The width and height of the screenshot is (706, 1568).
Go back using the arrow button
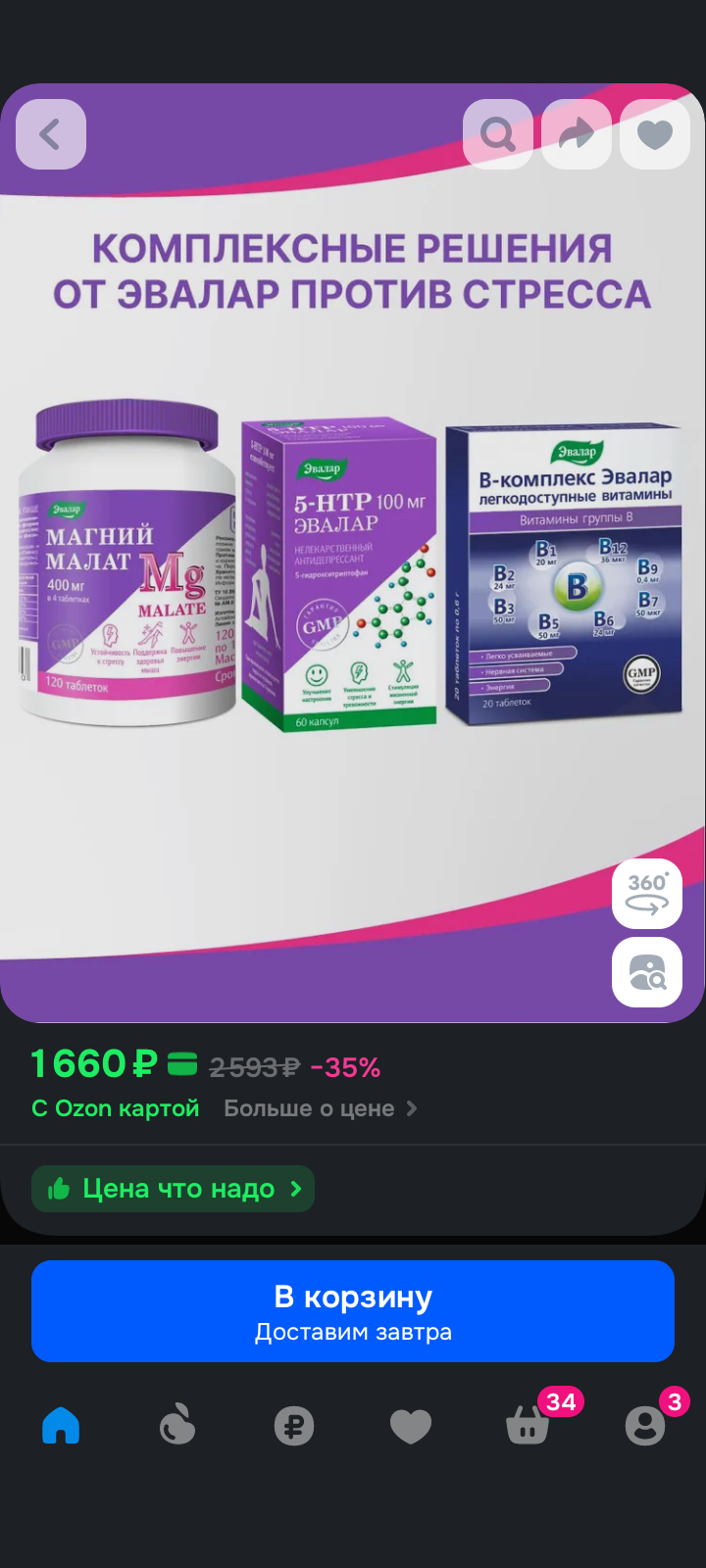[x=51, y=134]
